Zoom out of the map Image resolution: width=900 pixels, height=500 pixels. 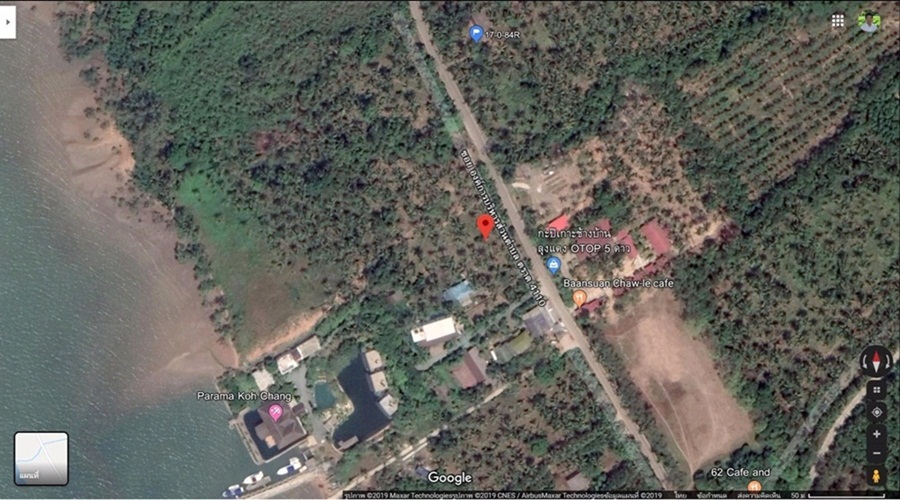click(876, 454)
